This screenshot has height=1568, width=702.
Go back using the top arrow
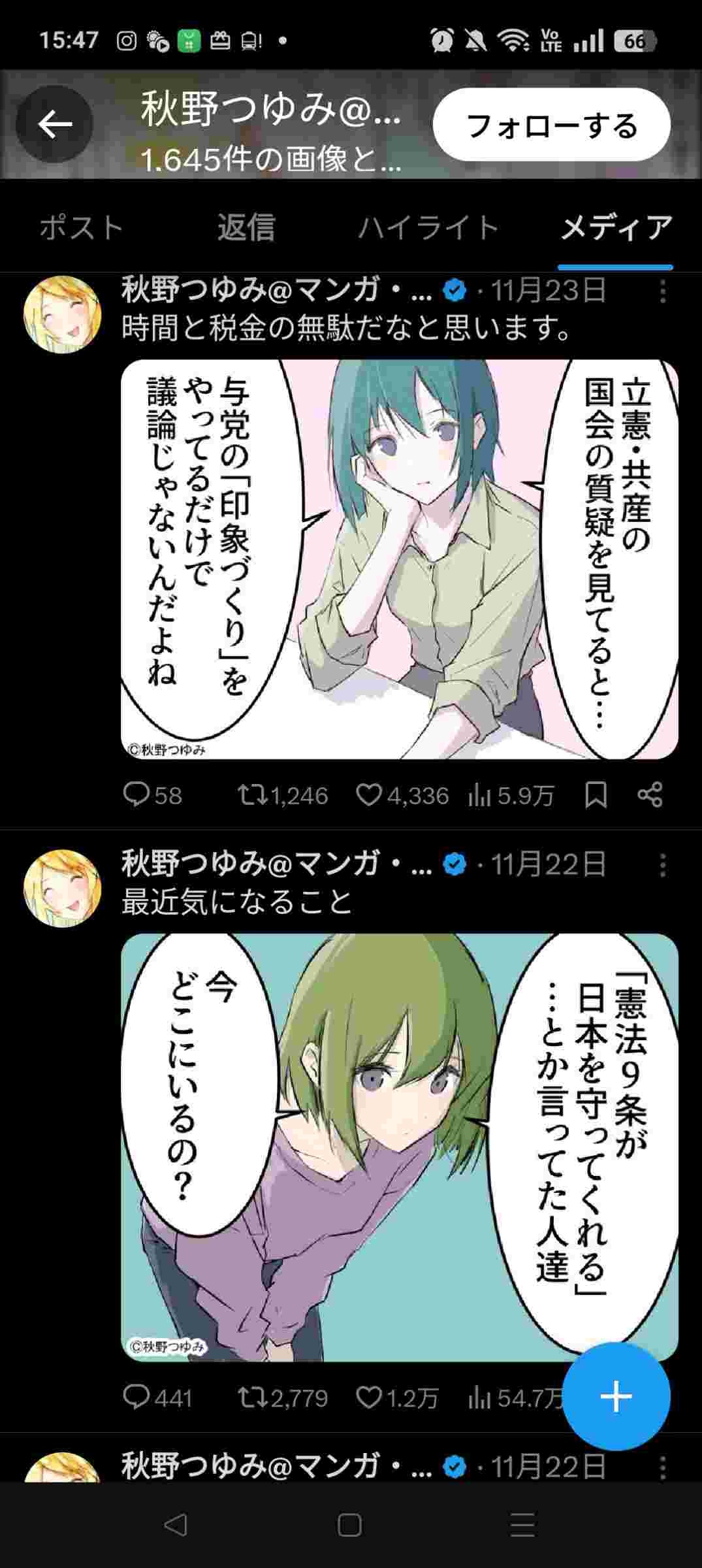(x=54, y=124)
